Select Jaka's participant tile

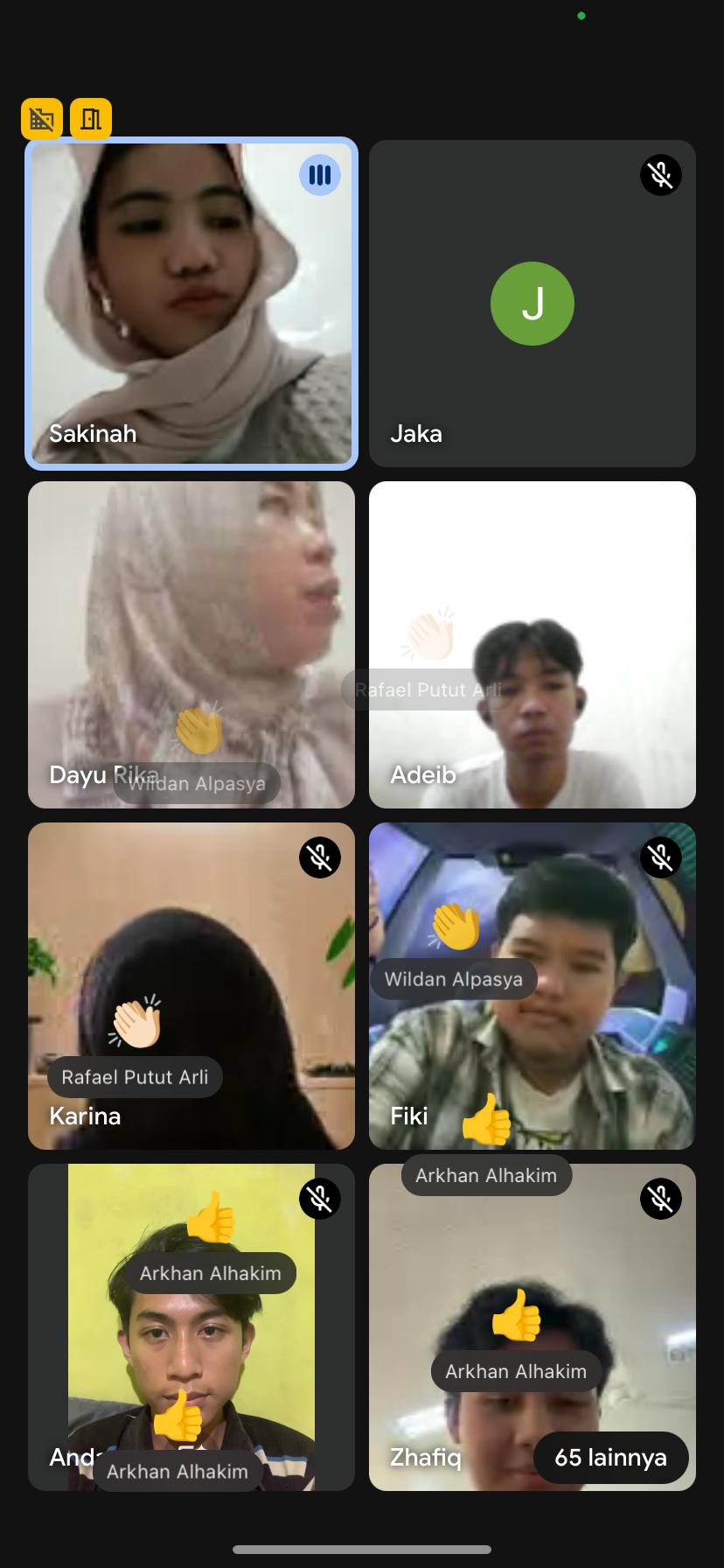(x=532, y=303)
